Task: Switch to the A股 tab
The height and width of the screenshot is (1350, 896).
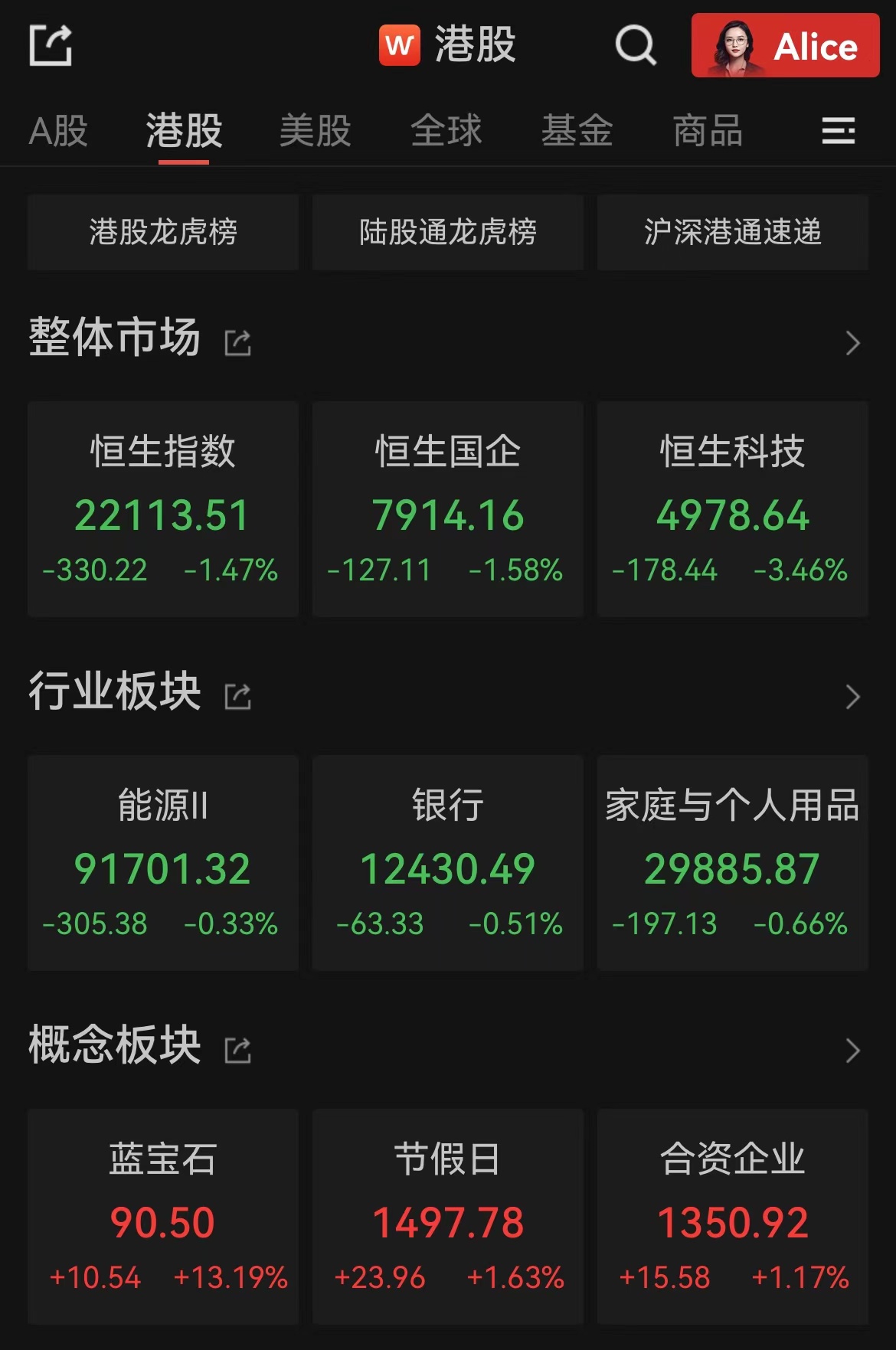Action: [x=57, y=131]
